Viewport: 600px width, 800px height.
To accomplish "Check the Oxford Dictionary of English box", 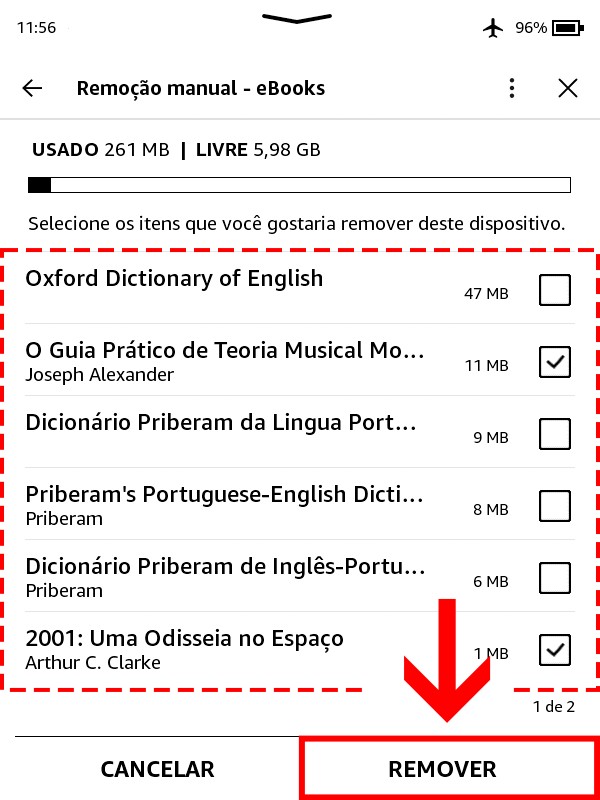I will pos(554,291).
